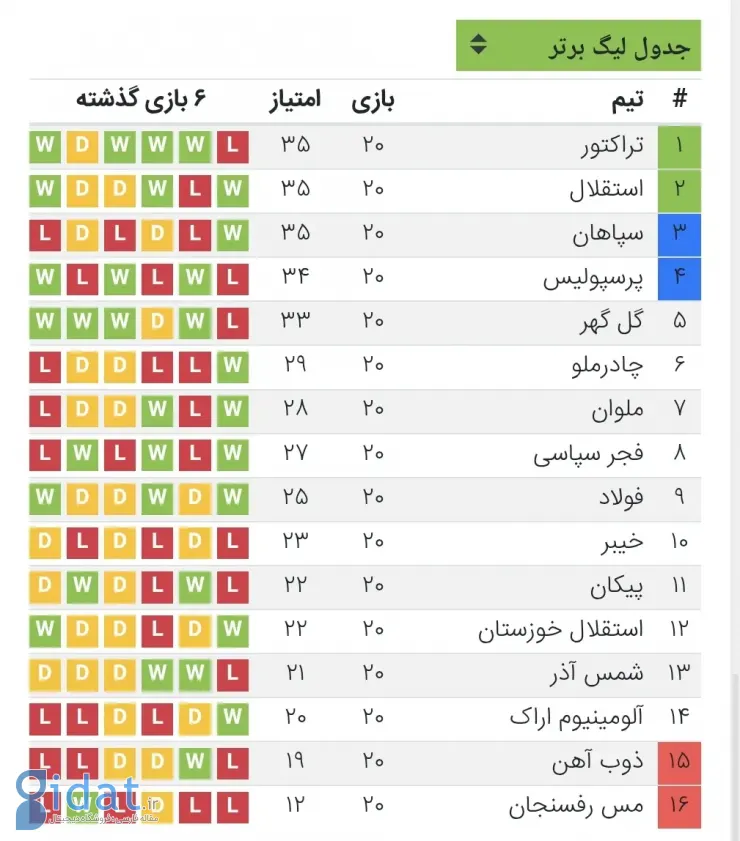
Task: Open the تراکتور team row
Action: pyautogui.click(x=612, y=146)
